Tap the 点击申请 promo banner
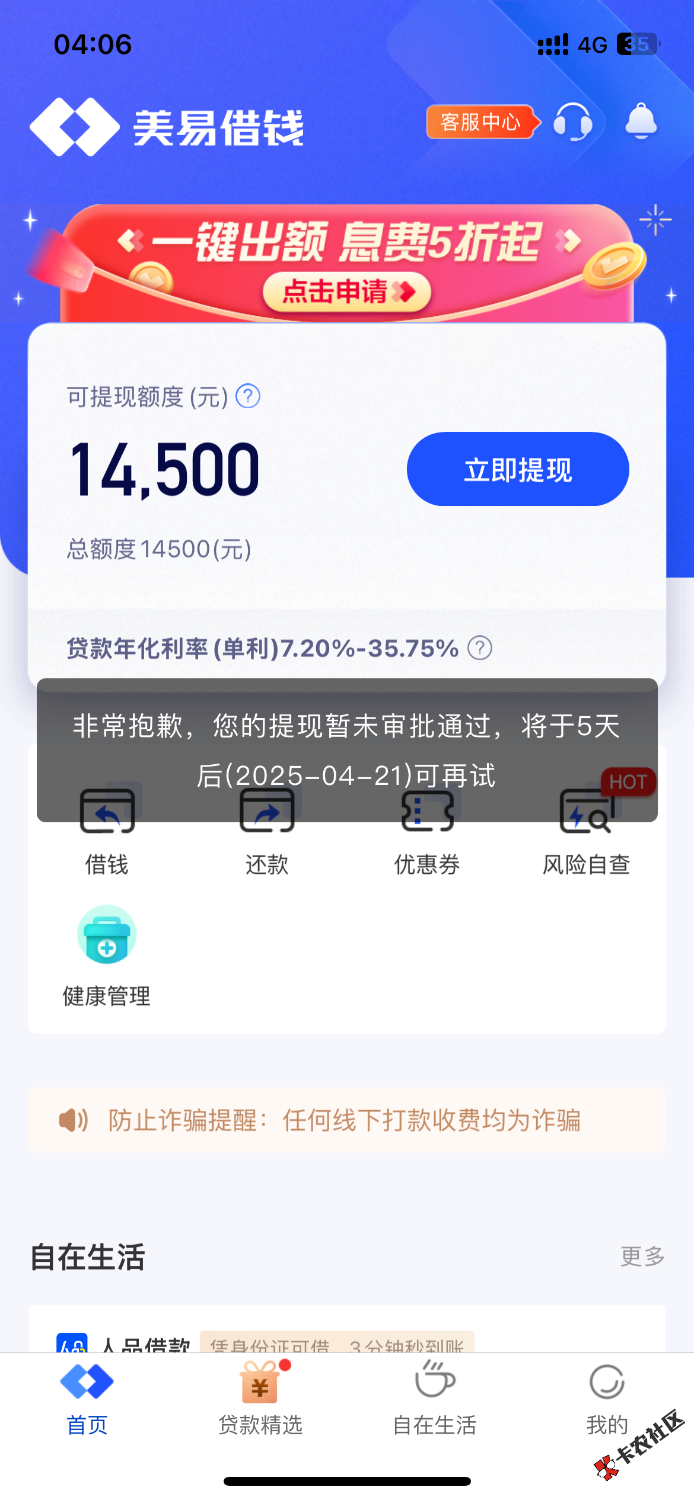This screenshot has height=1500, width=694. [x=347, y=292]
